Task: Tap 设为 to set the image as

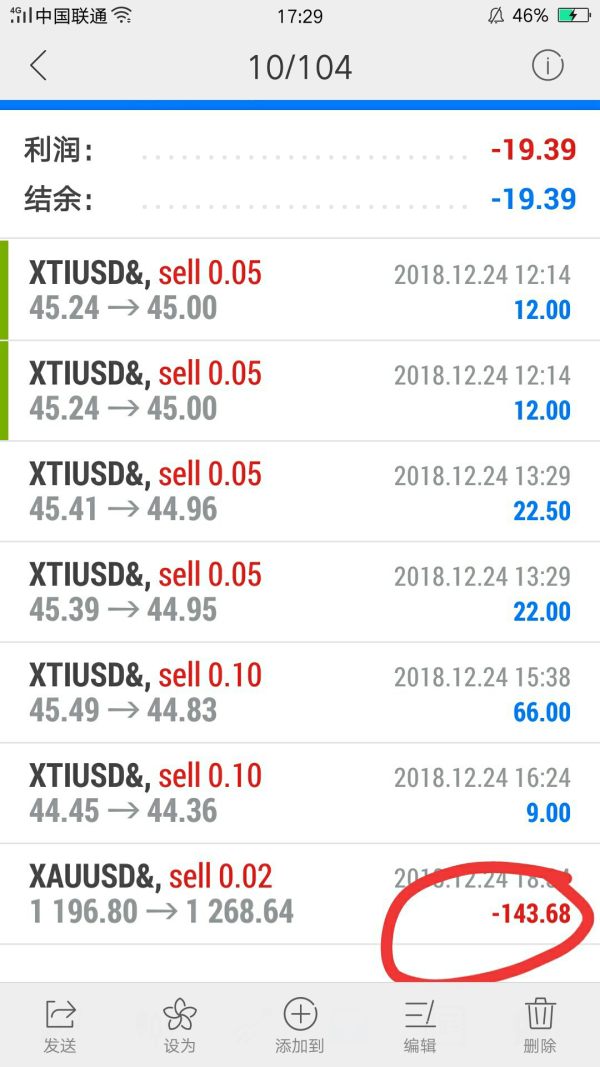Action: pos(180,1024)
